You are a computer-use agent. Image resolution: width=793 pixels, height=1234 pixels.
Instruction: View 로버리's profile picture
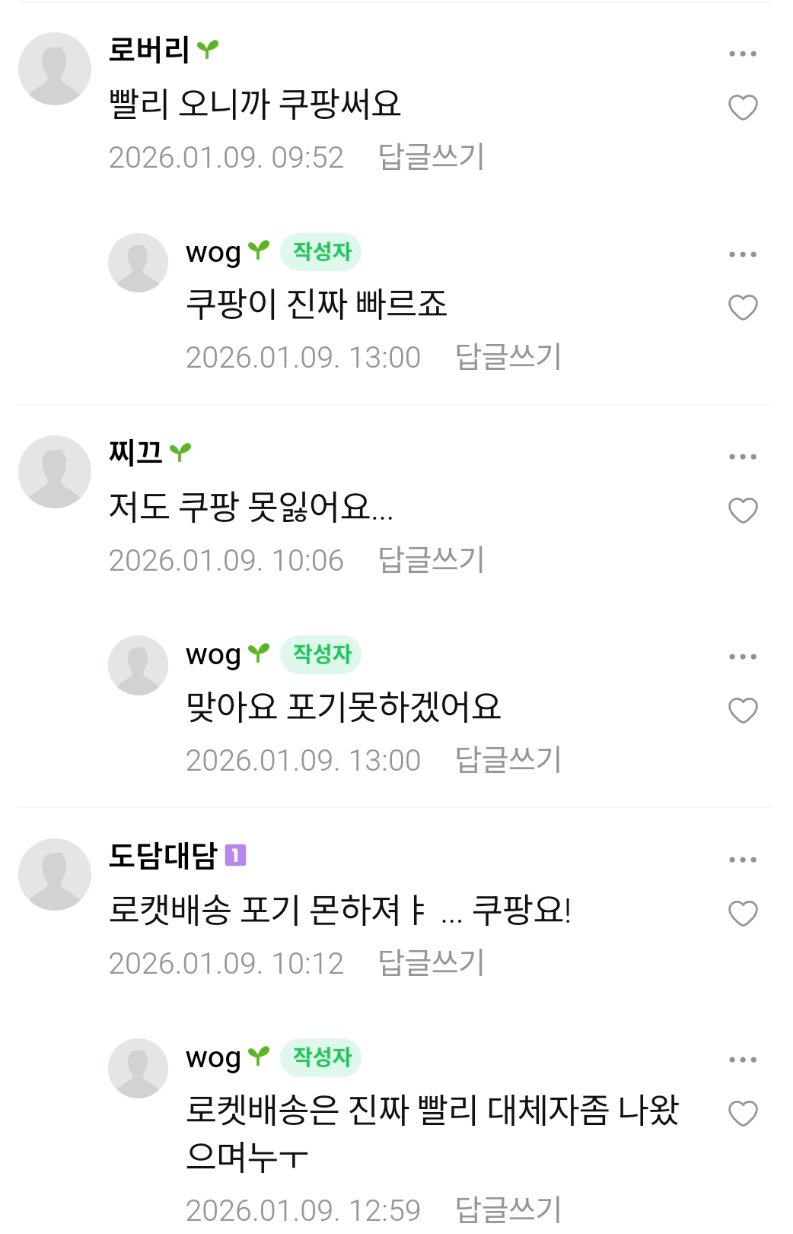(55, 68)
